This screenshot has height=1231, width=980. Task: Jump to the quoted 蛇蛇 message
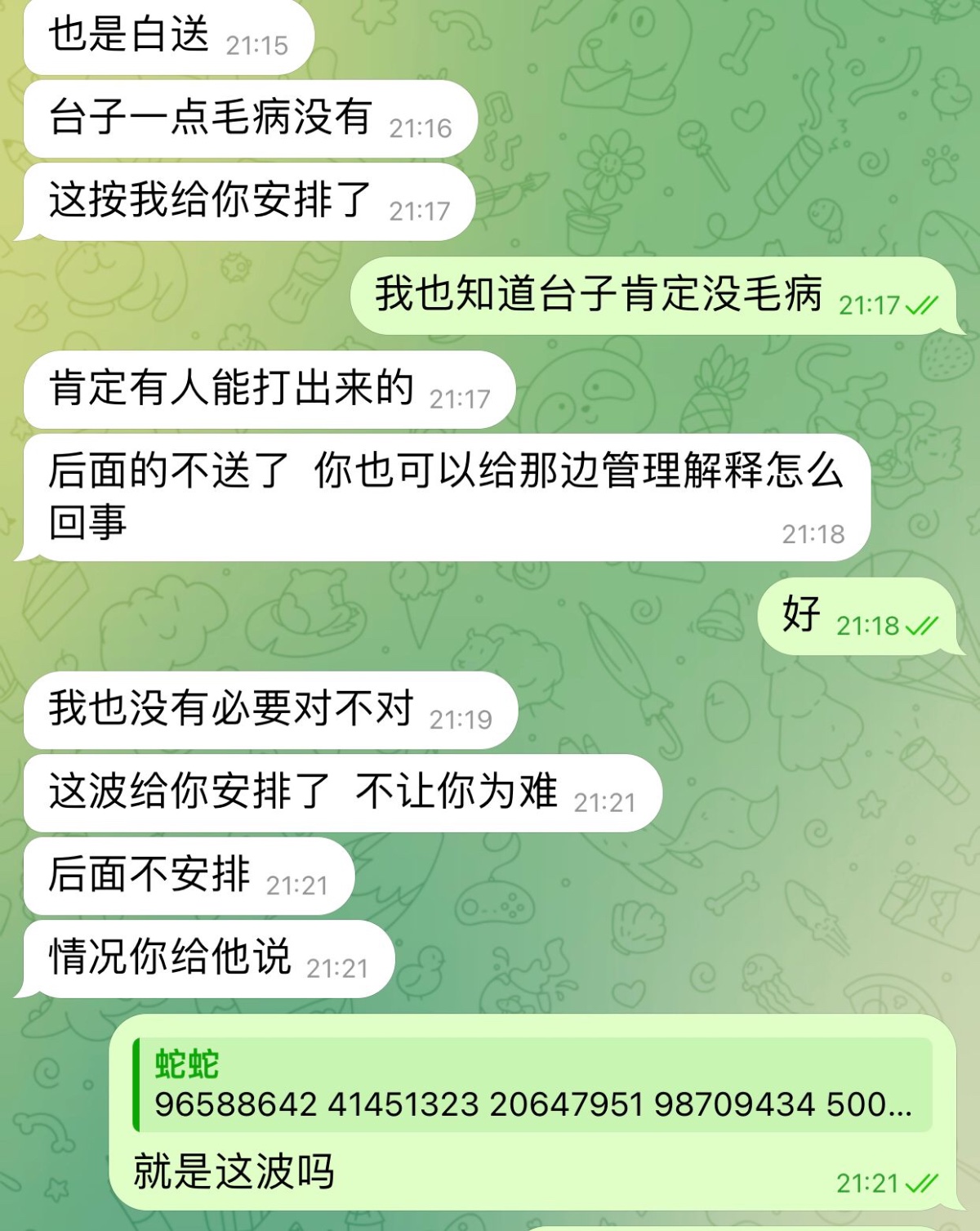(532, 1085)
